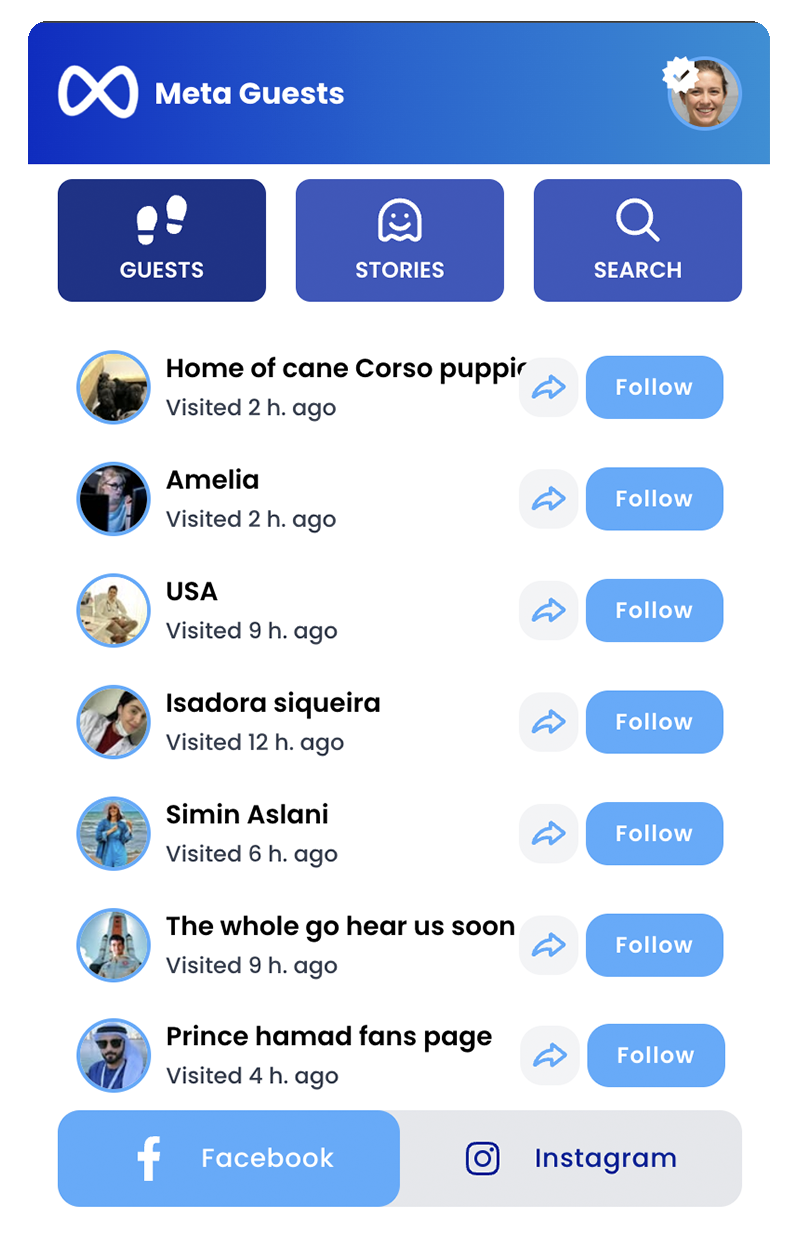Share Prince hamad fans page
Screen dimensions: 793x1235
(550, 1055)
